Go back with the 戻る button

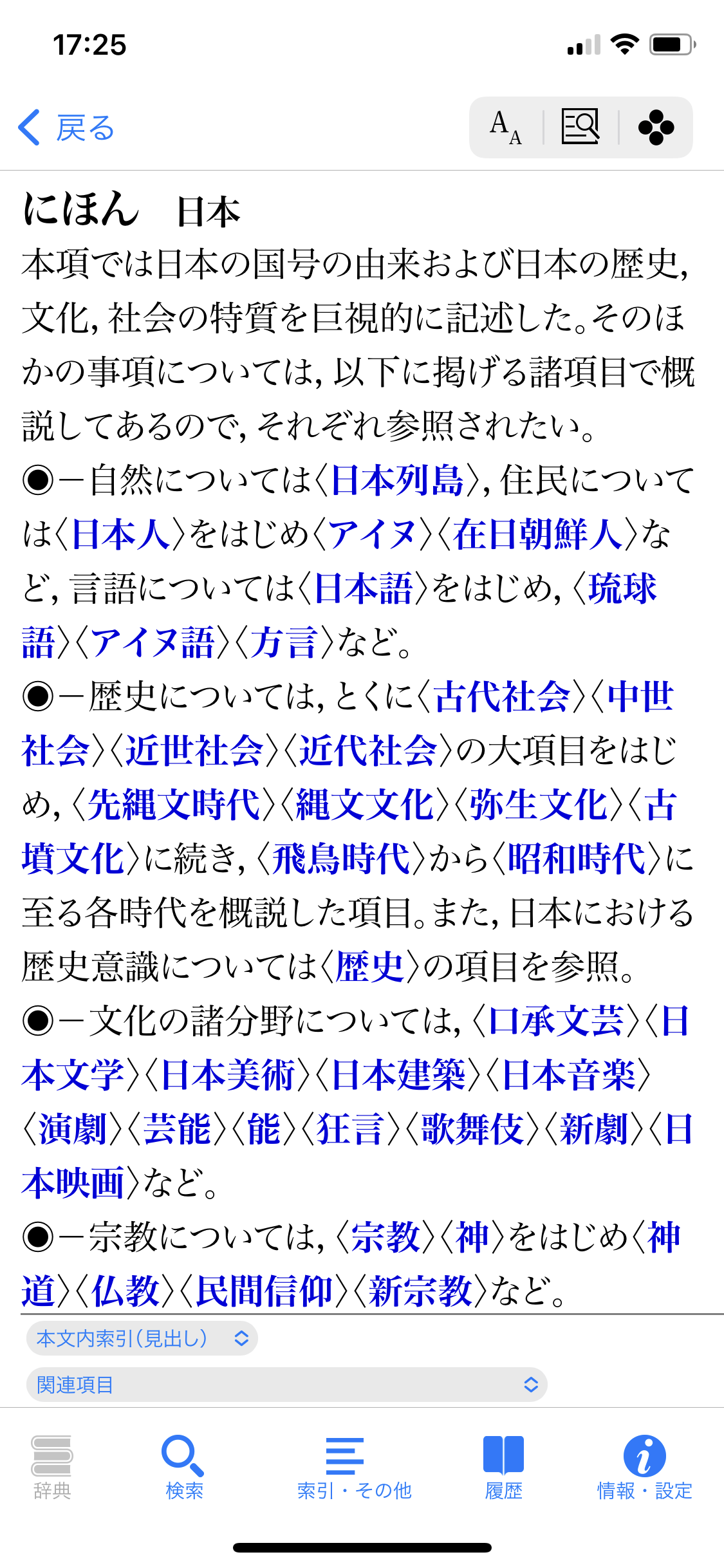click(x=67, y=127)
